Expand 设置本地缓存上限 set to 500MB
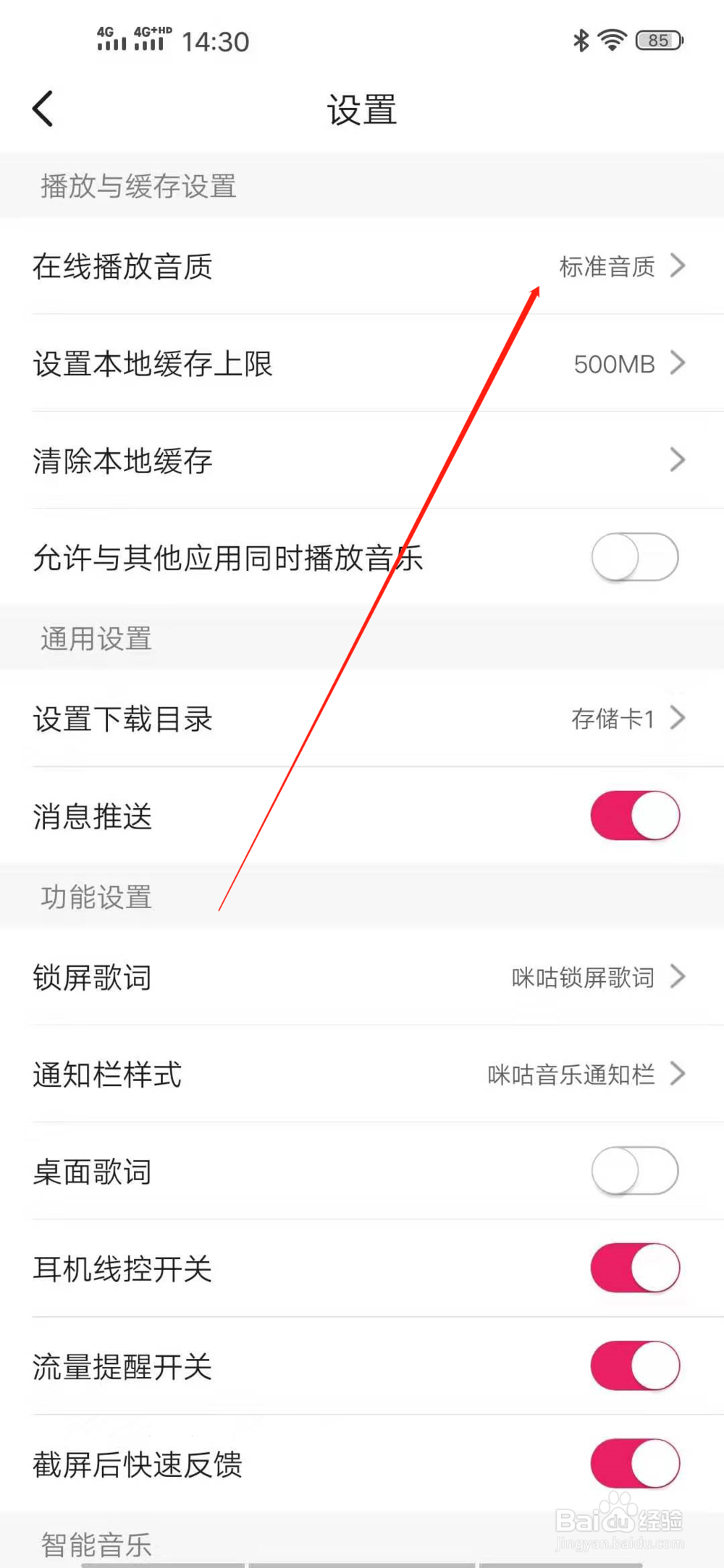The height and width of the screenshot is (1568, 724). click(362, 364)
